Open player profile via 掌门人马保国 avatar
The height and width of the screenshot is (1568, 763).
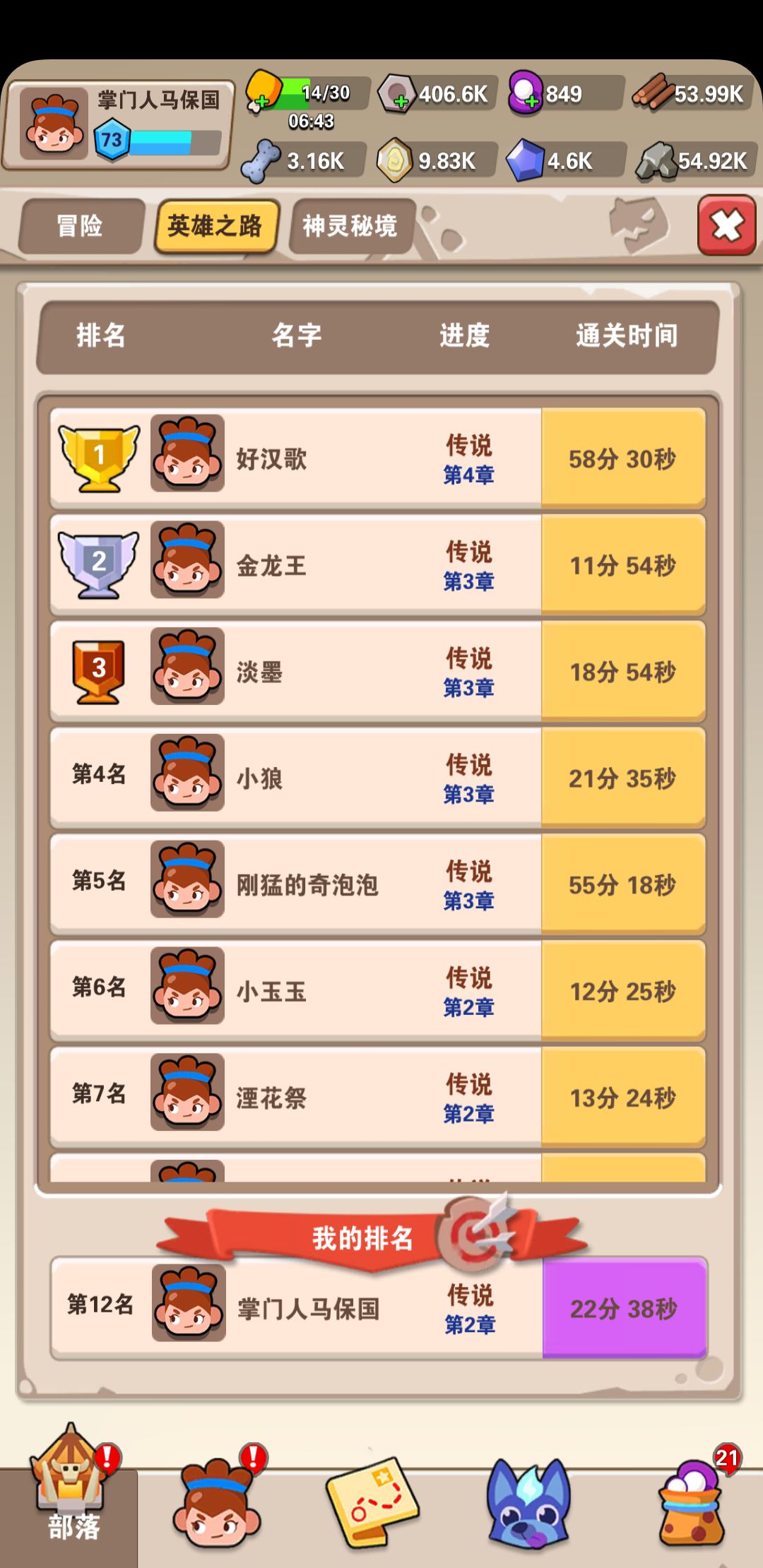(x=52, y=127)
